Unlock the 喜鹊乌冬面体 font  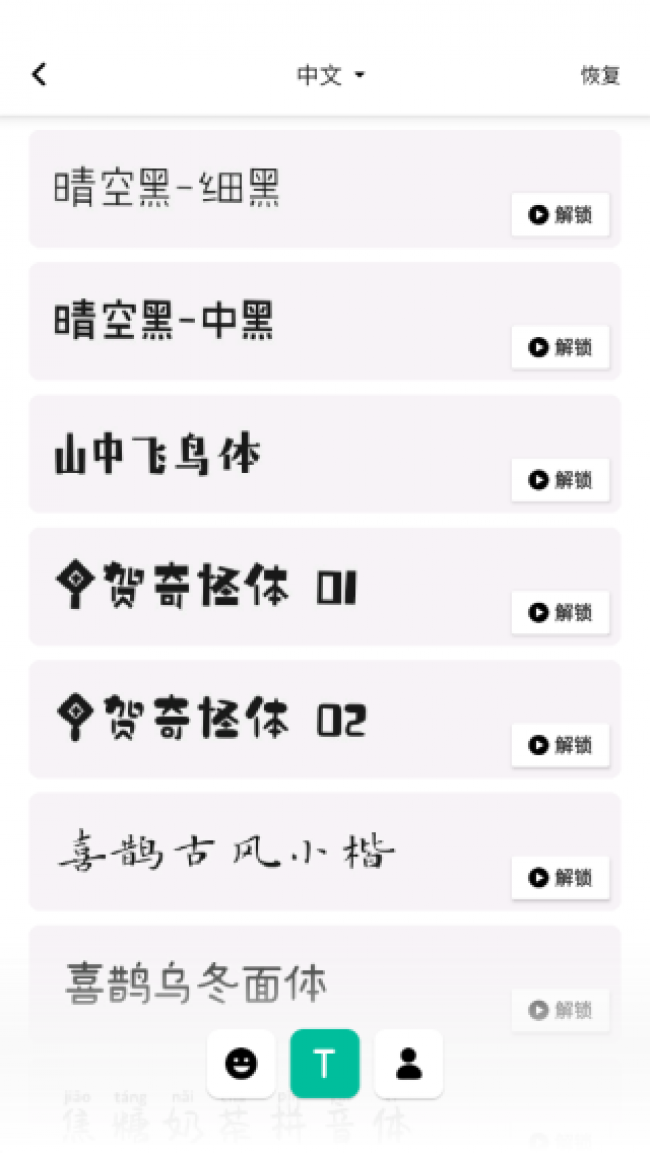pos(560,1010)
